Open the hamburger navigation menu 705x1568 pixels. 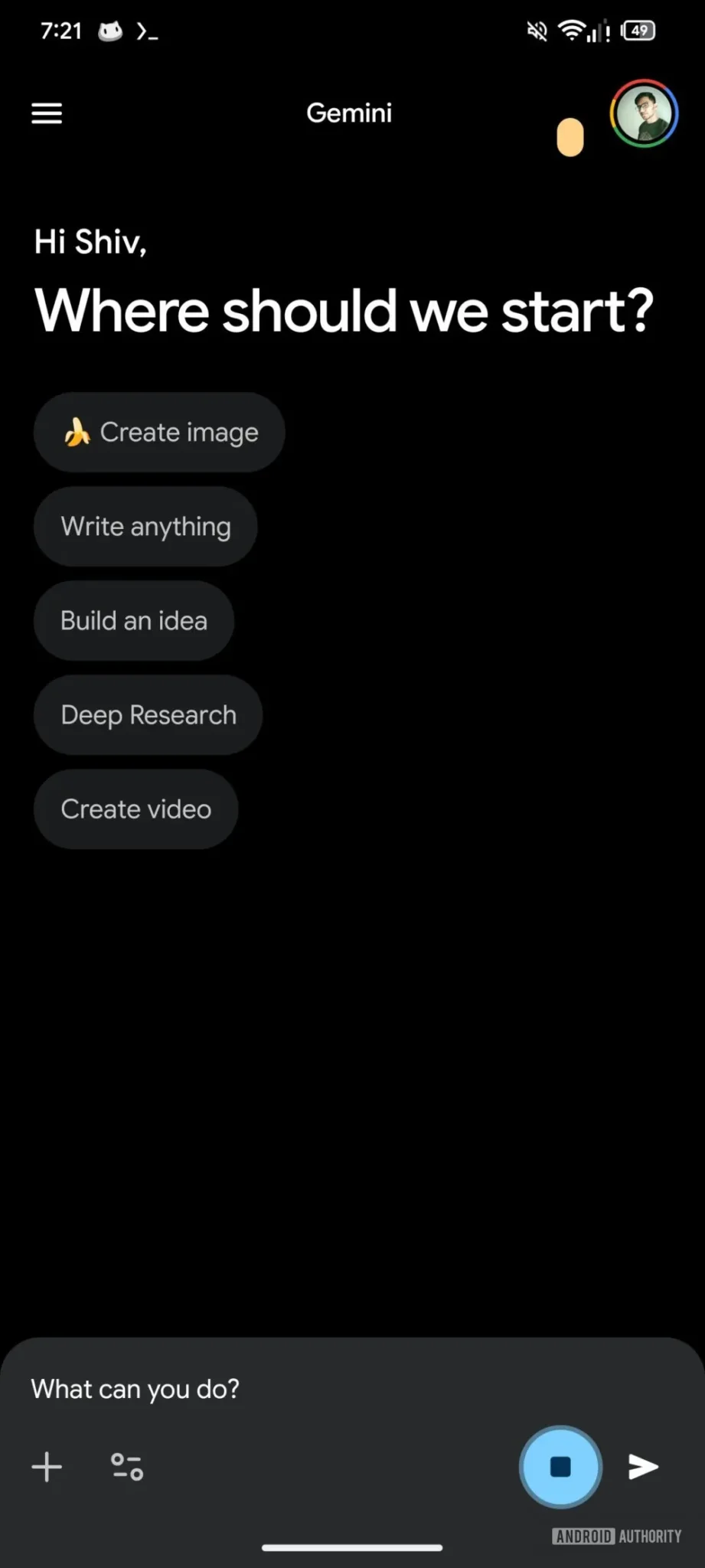(x=47, y=113)
